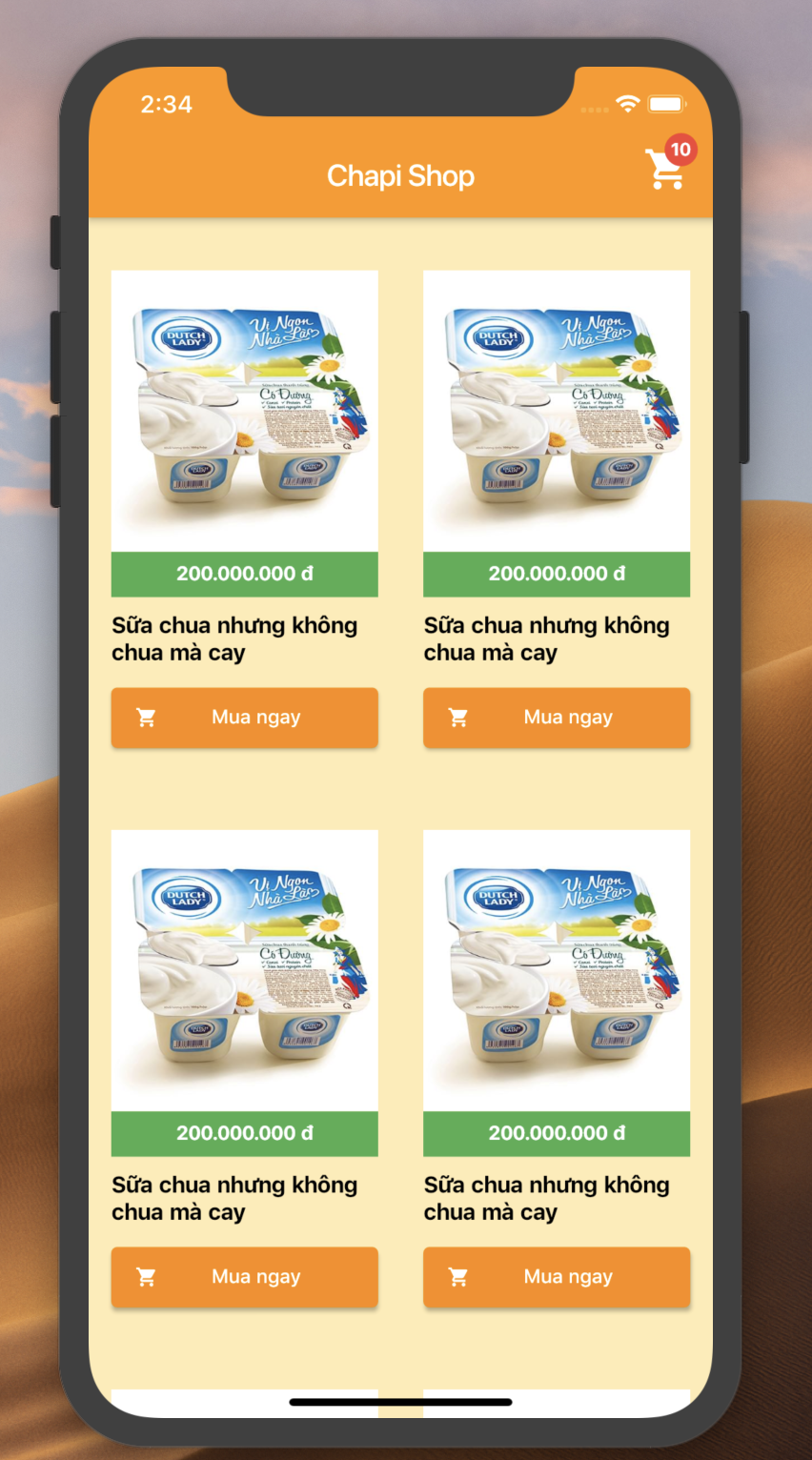
Task: Open the shopping cart with 10 items
Action: coord(666,168)
